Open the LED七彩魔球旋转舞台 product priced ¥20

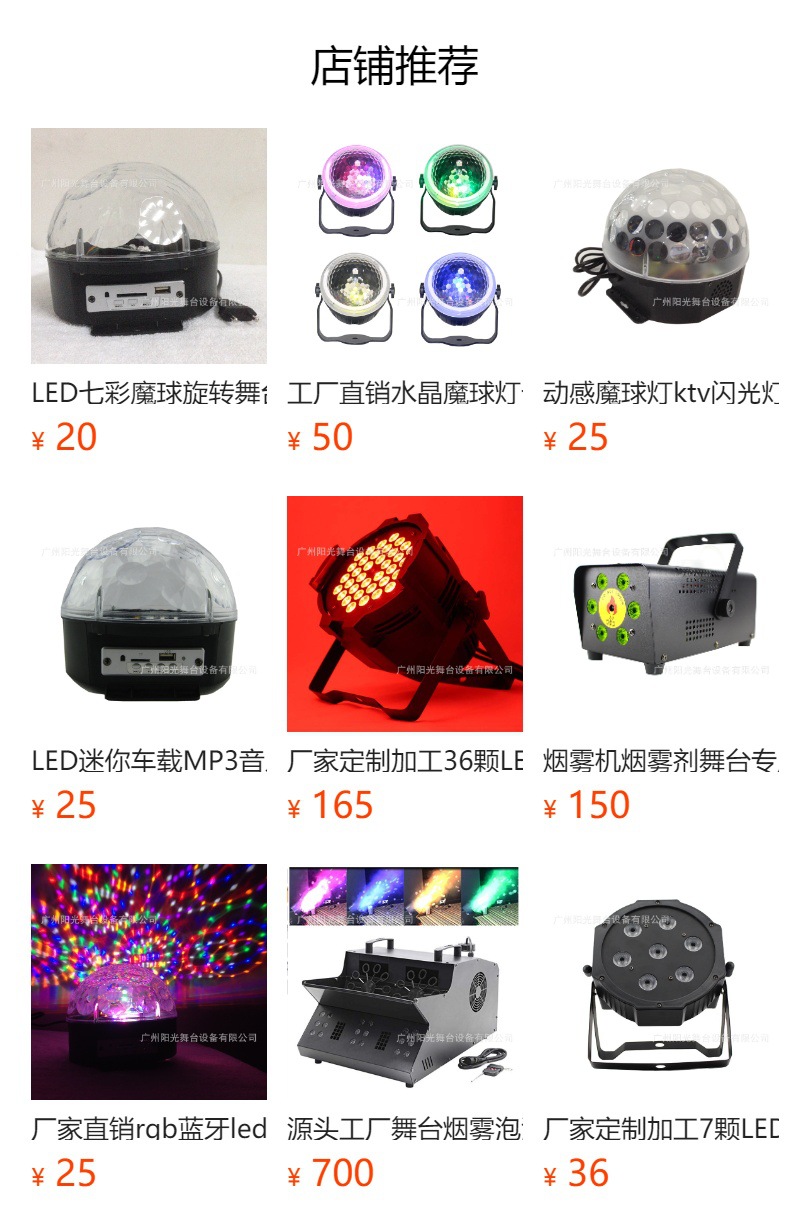click(x=149, y=246)
